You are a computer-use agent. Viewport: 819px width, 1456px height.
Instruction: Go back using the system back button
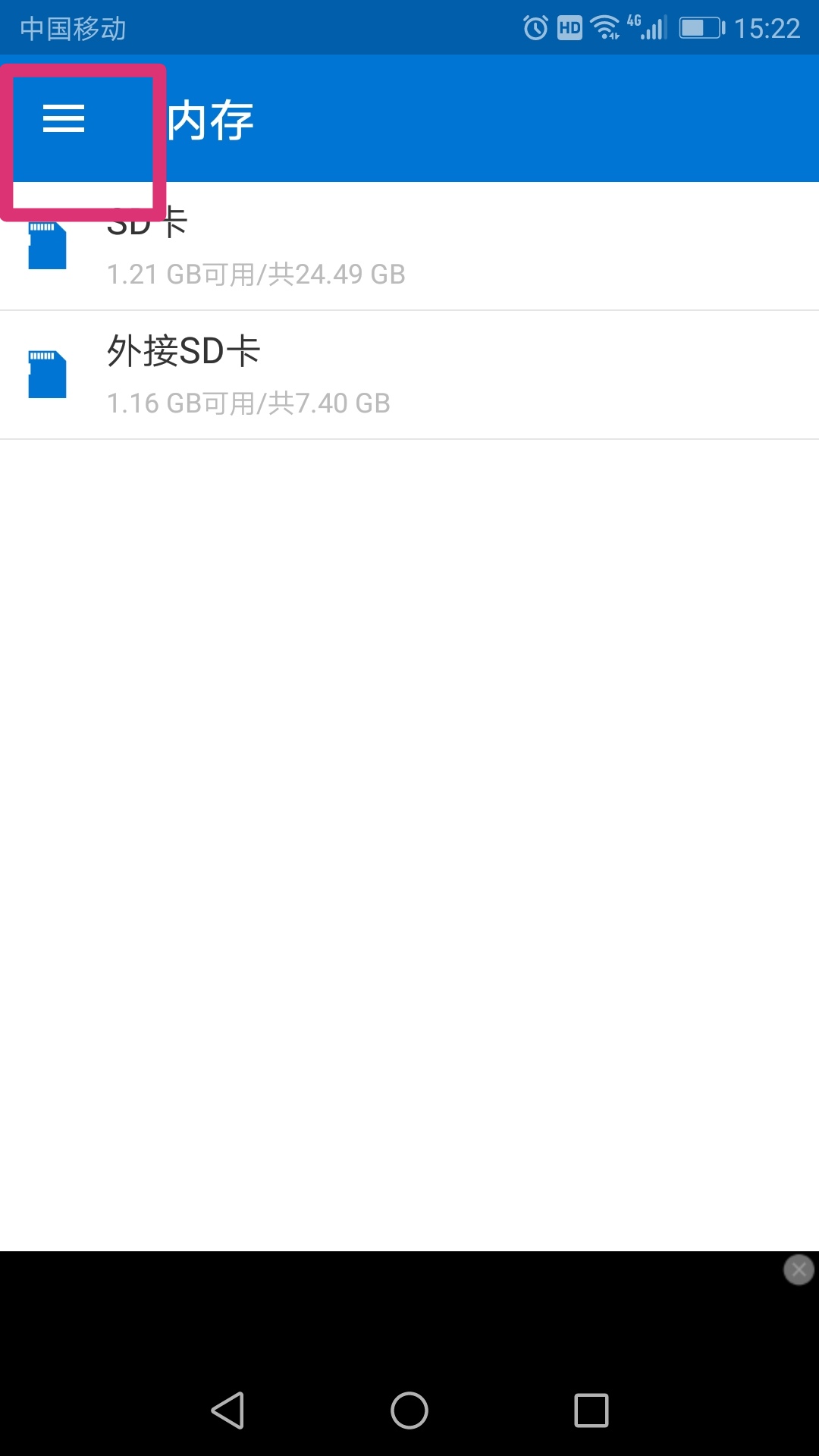click(227, 1410)
